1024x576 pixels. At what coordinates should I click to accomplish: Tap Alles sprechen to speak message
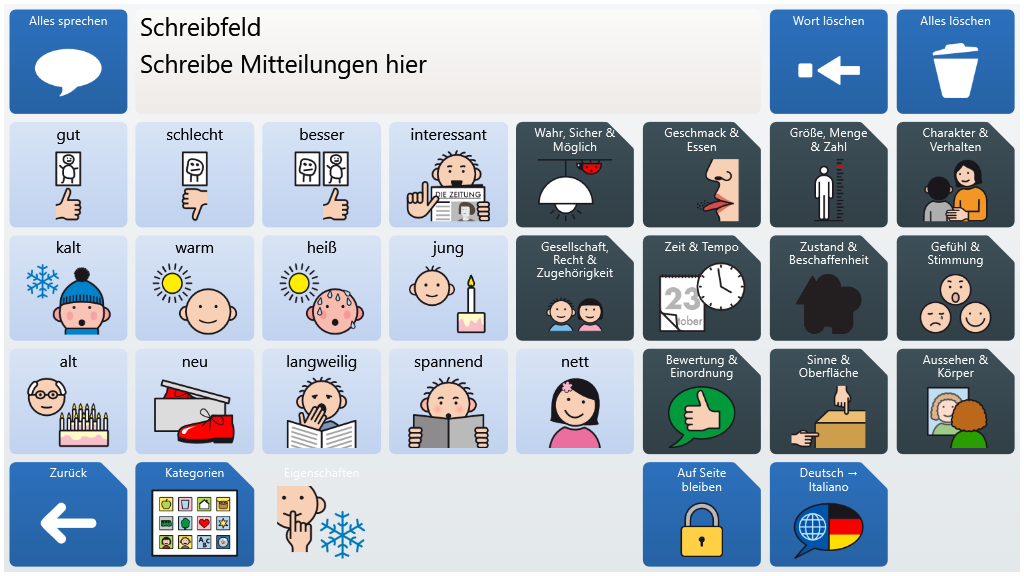68,61
